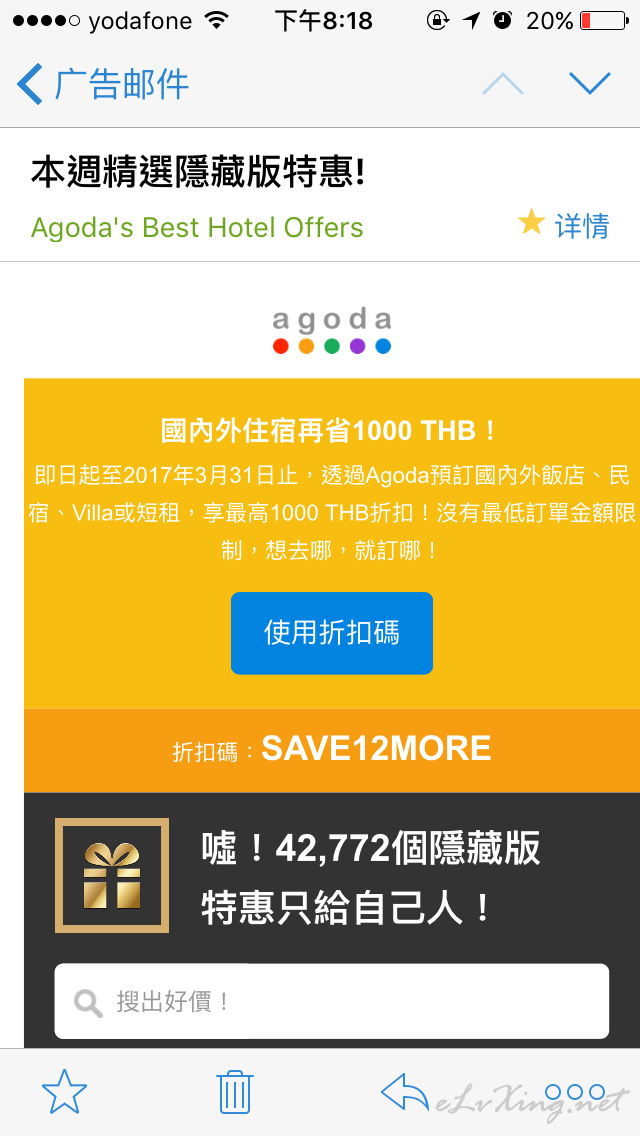The width and height of the screenshot is (640, 1136).
Task: Star this email in the bottom toolbar
Action: click(x=65, y=1091)
